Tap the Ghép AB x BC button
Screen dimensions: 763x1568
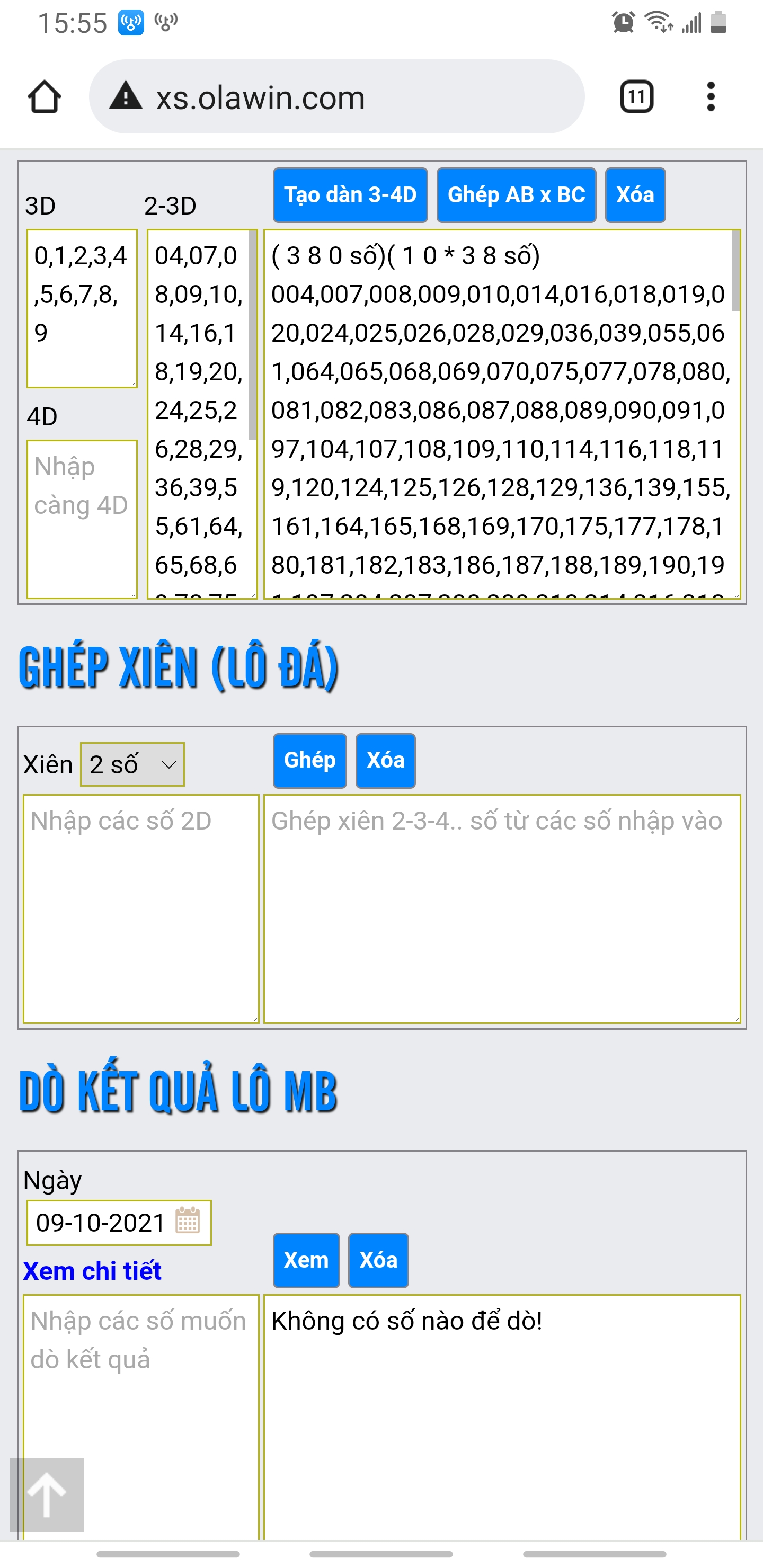(517, 195)
